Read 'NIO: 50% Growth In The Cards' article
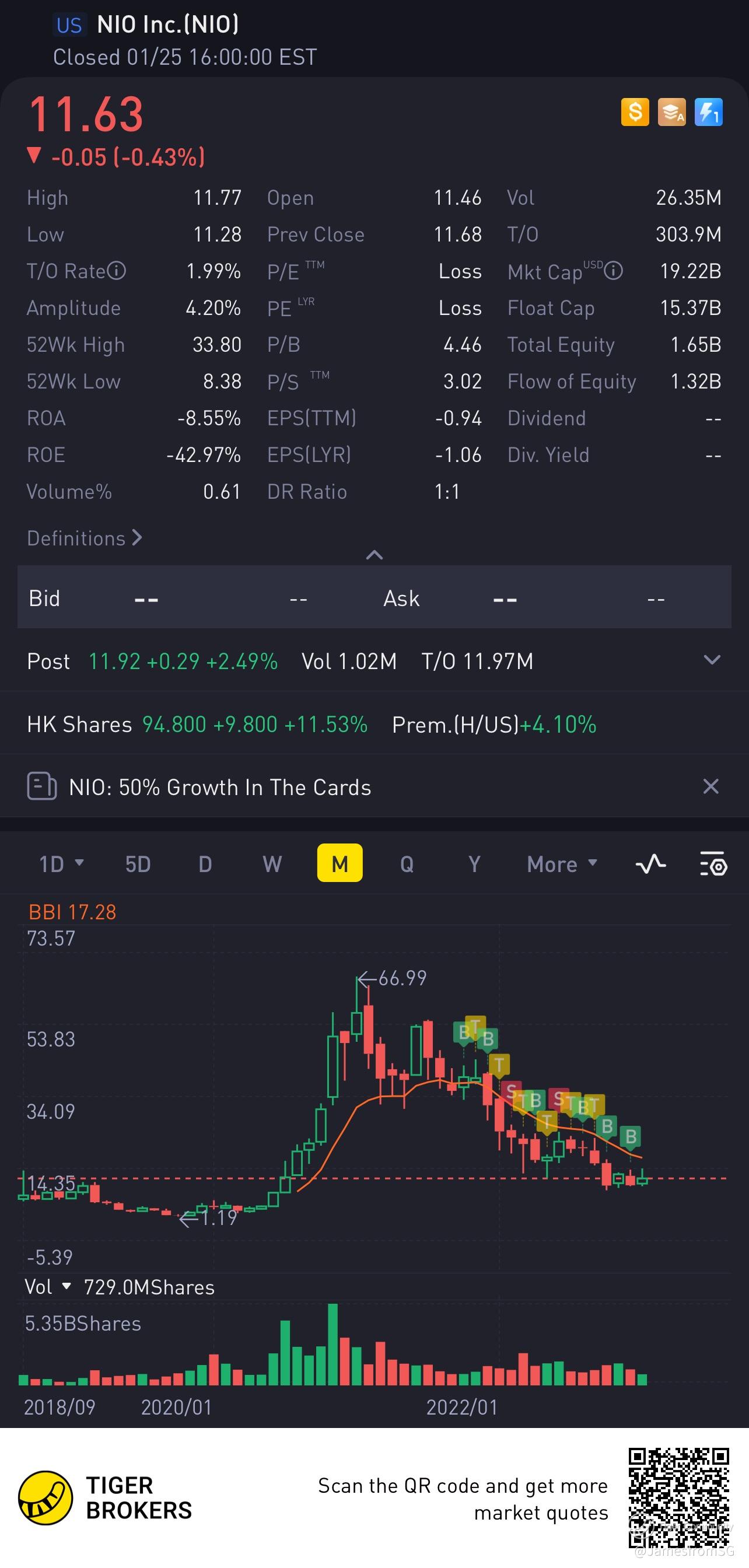The image size is (749, 1568). coord(220,787)
